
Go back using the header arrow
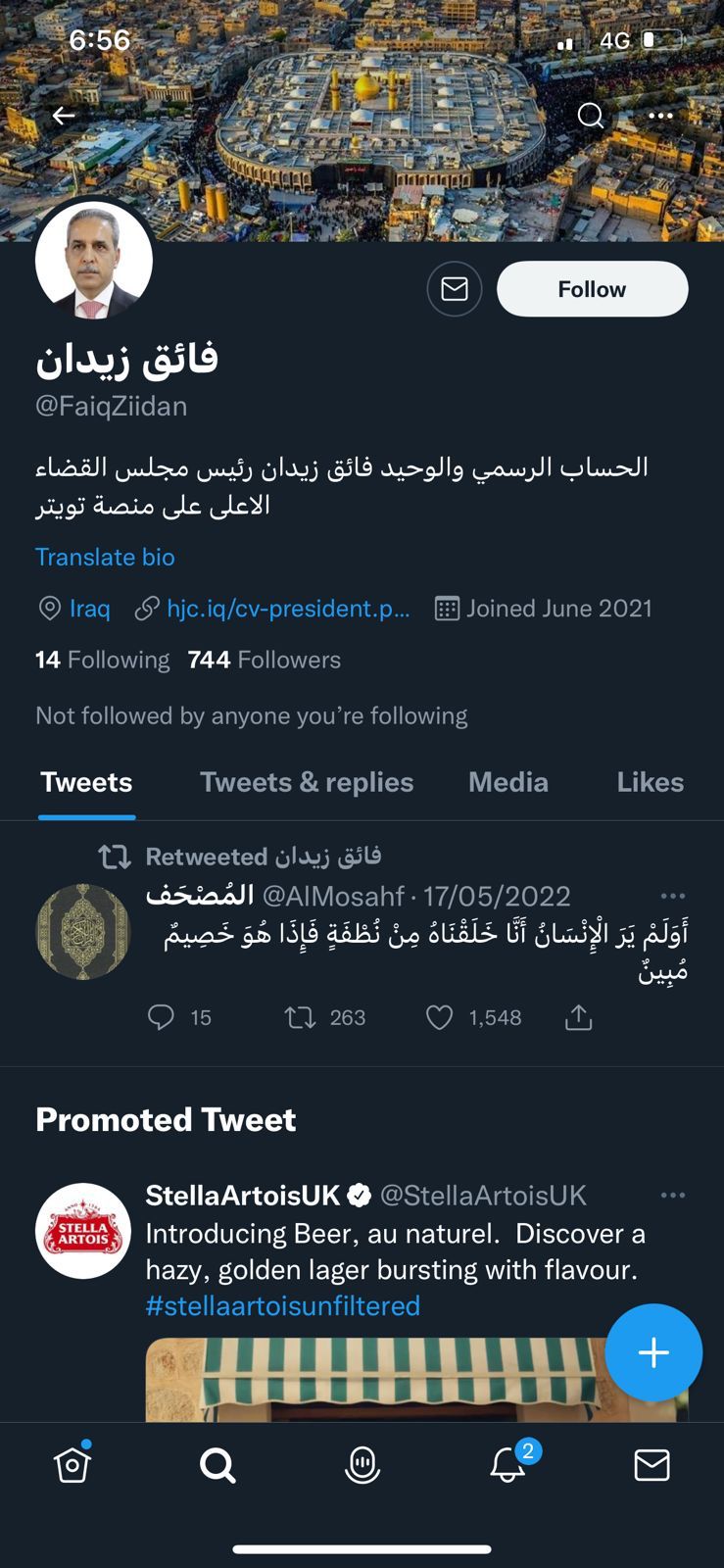coord(64,116)
